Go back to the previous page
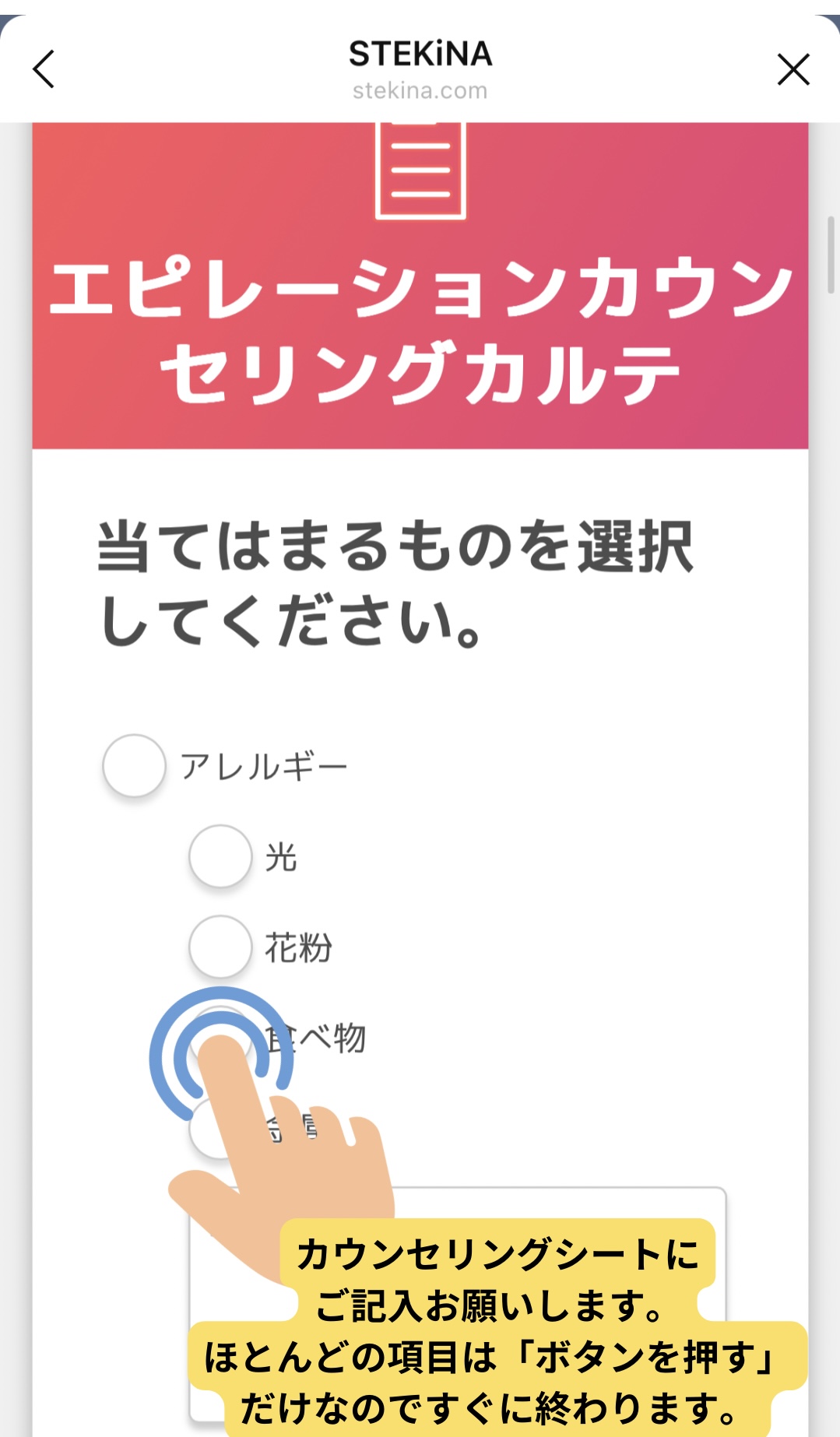Image resolution: width=840 pixels, height=1437 pixels. point(44,69)
